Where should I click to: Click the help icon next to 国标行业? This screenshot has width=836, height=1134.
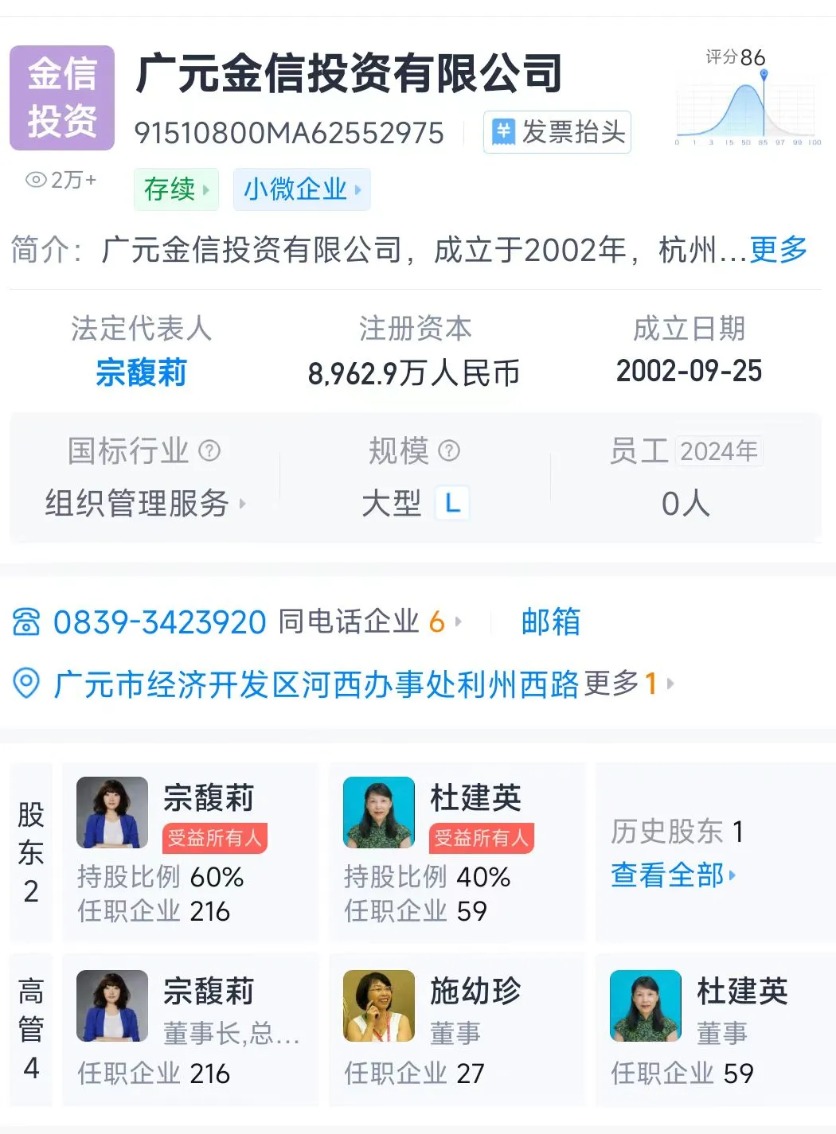point(207,451)
